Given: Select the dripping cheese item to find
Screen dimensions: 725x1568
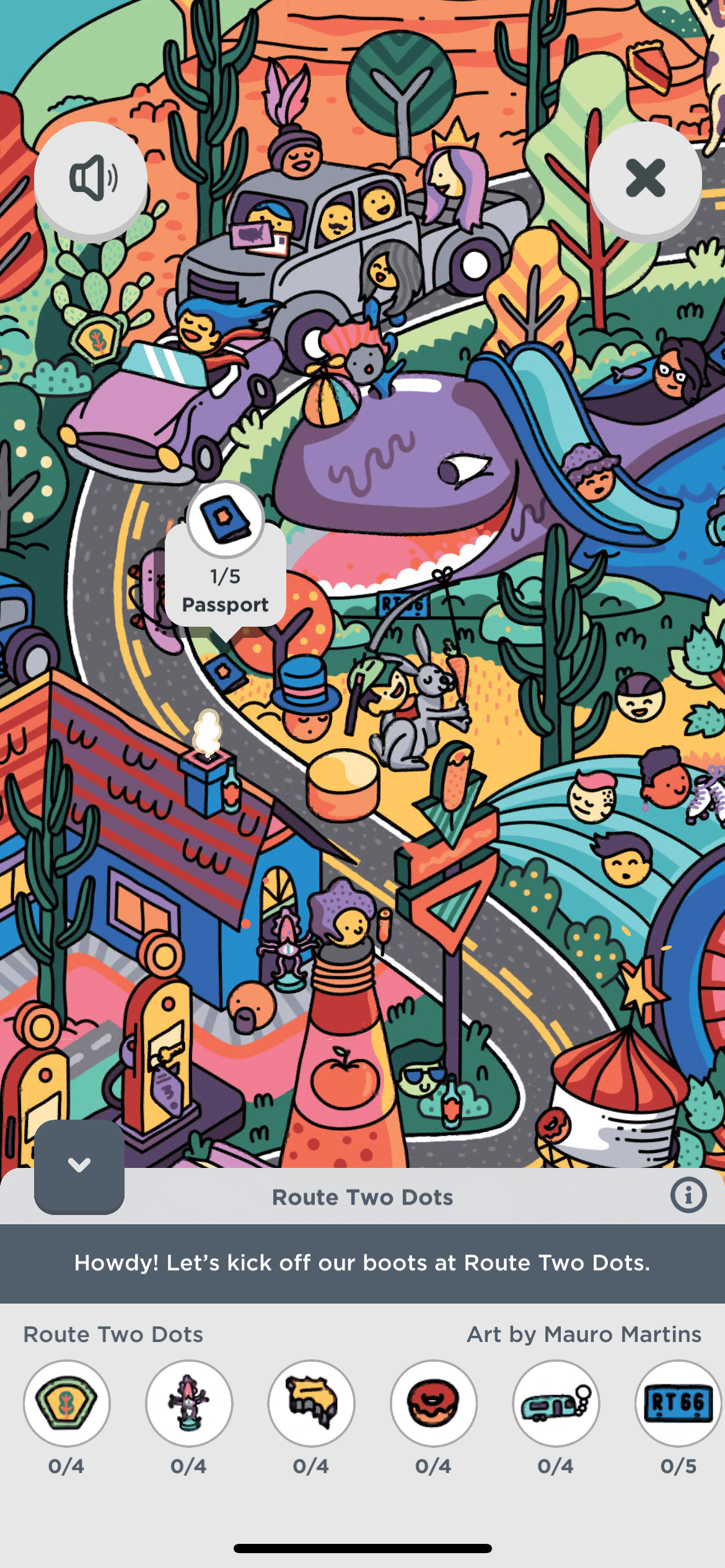Looking at the screenshot, I should tap(311, 1403).
